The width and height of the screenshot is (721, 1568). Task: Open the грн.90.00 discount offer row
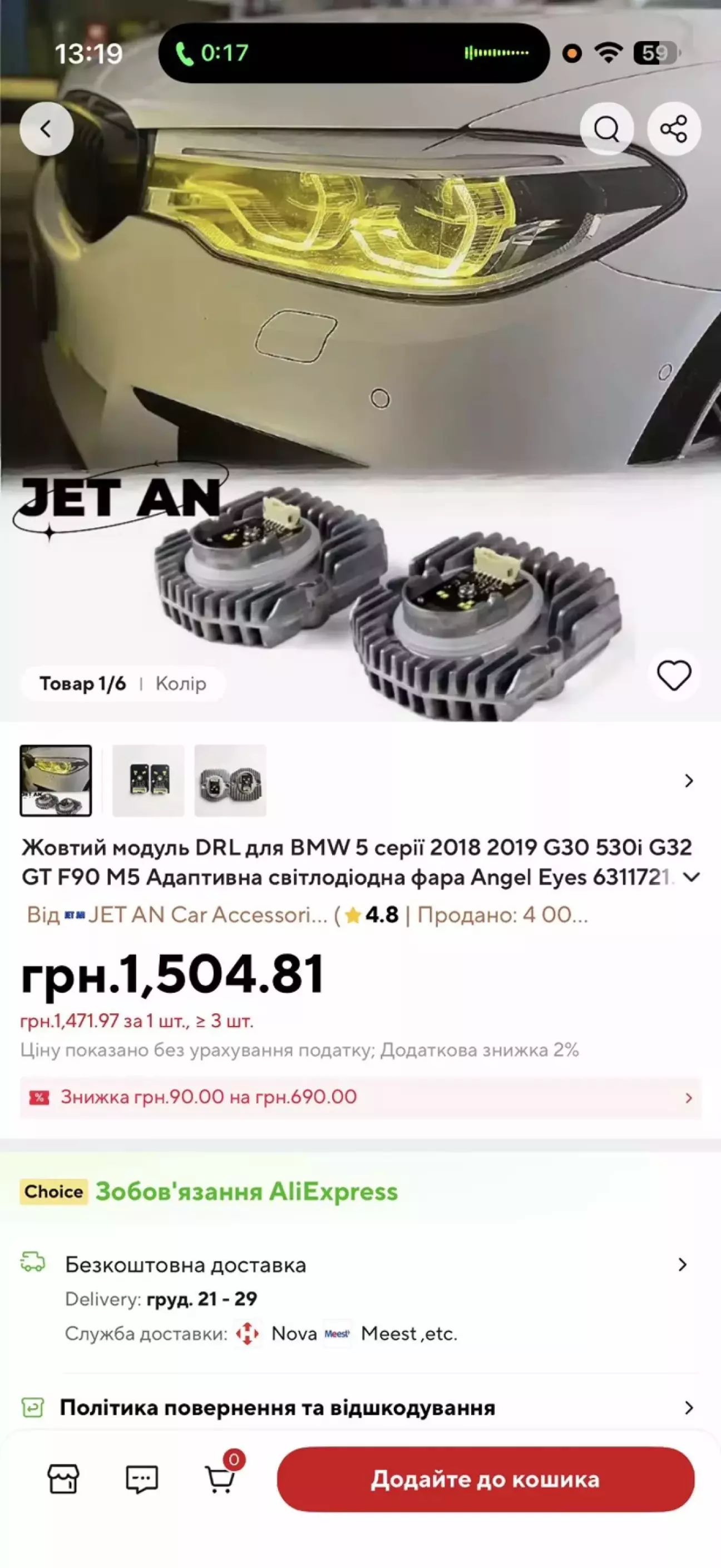pos(360,1097)
